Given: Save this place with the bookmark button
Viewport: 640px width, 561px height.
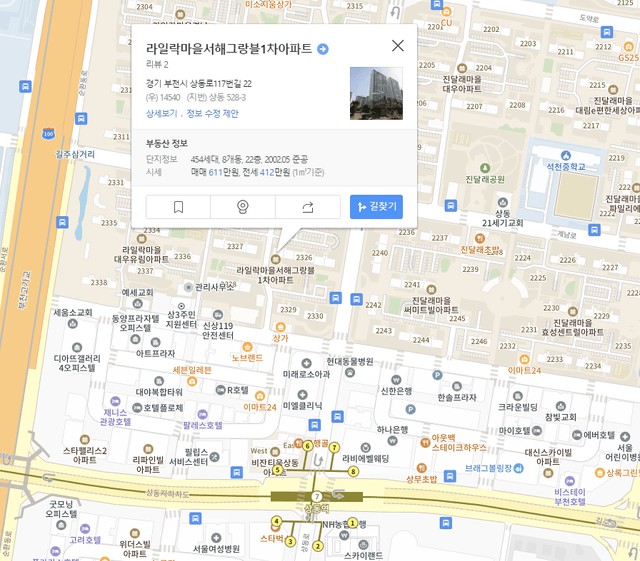Looking at the screenshot, I should (178, 207).
